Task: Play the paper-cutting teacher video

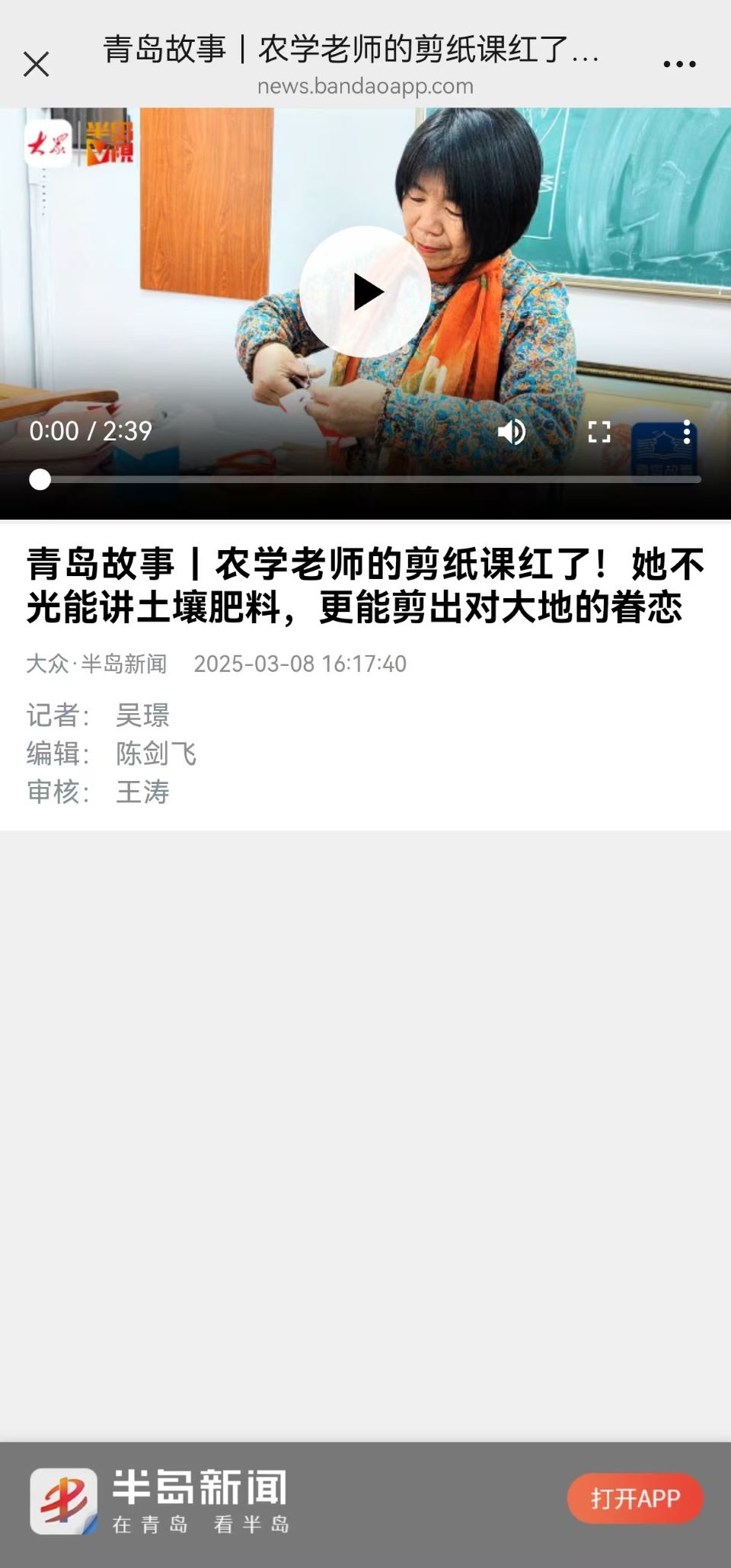Action: 365,292
